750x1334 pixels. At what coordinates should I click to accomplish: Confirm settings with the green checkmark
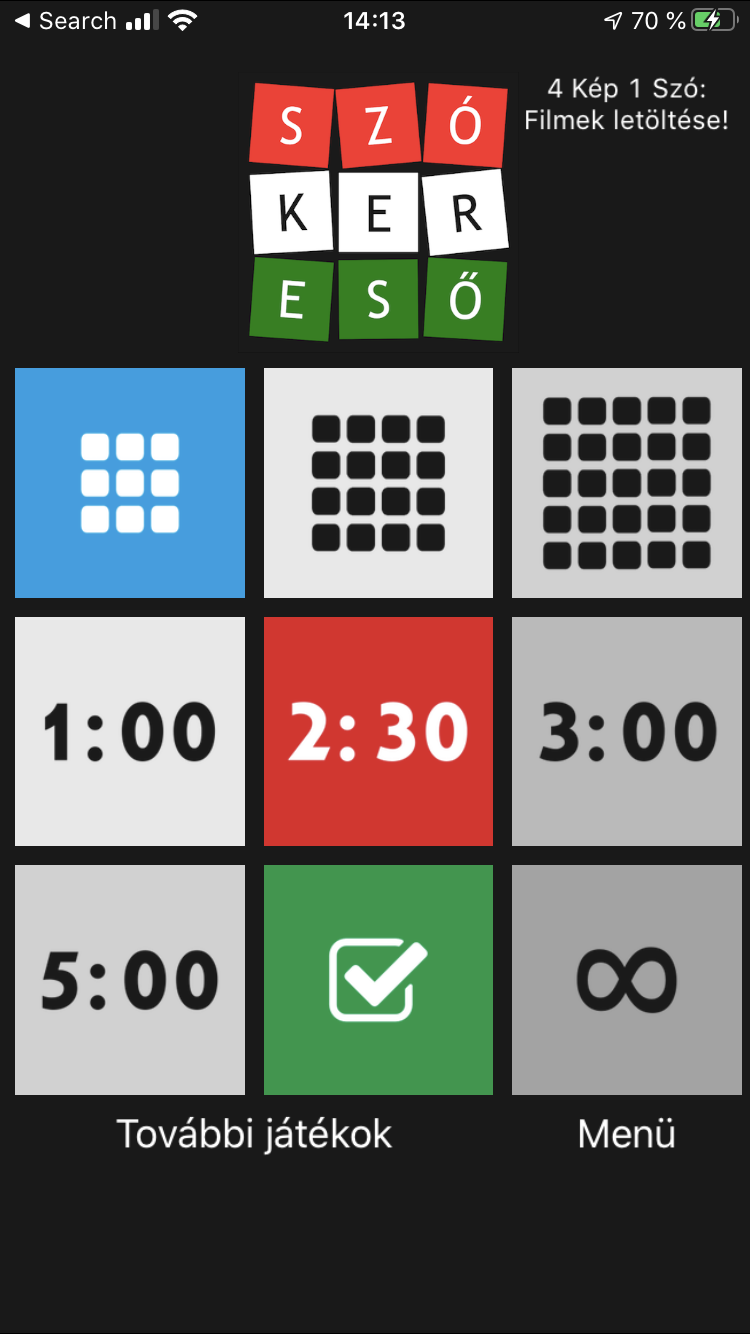[378, 980]
